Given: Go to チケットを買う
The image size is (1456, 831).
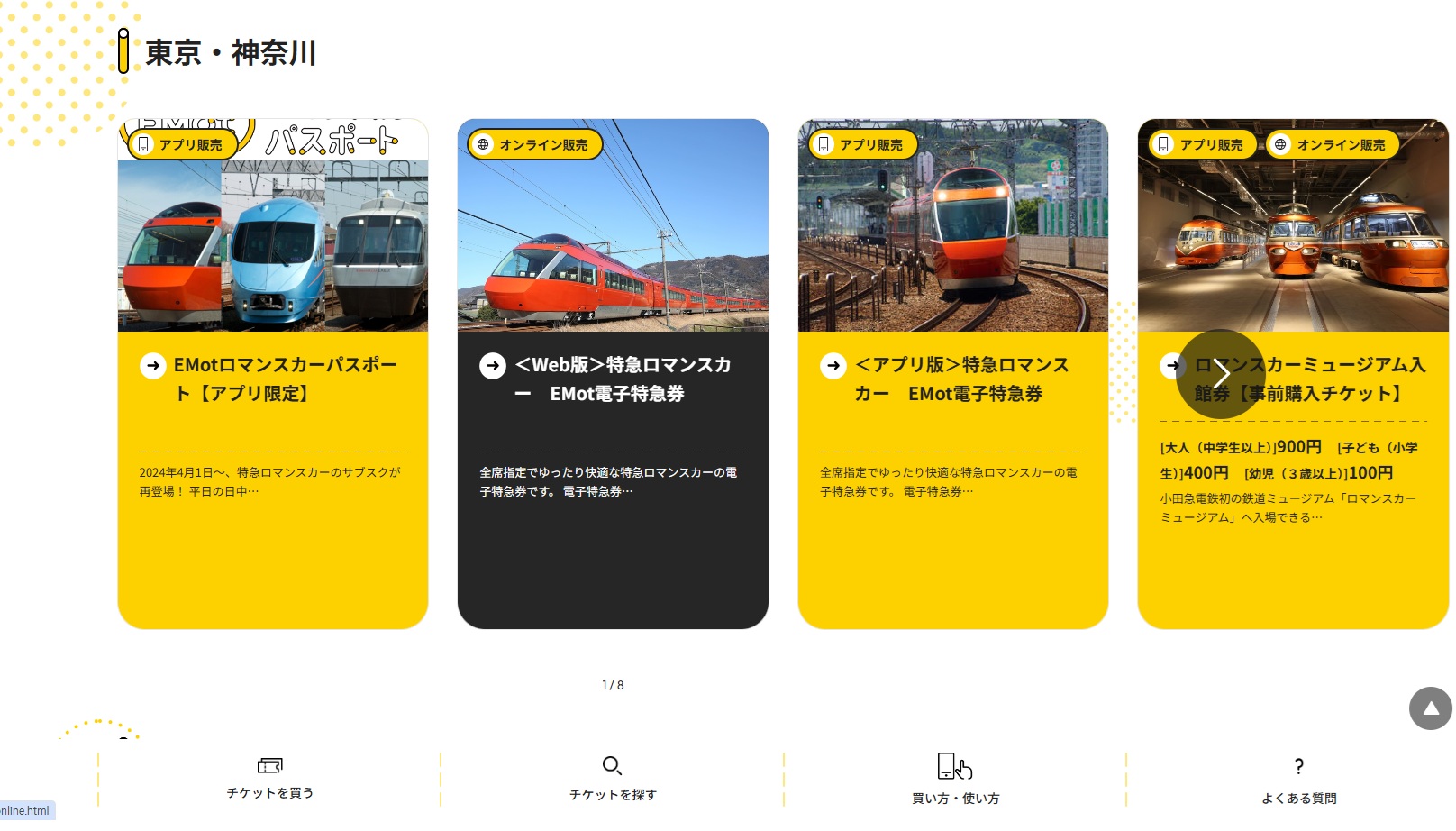Looking at the screenshot, I should pyautogui.click(x=269, y=779).
